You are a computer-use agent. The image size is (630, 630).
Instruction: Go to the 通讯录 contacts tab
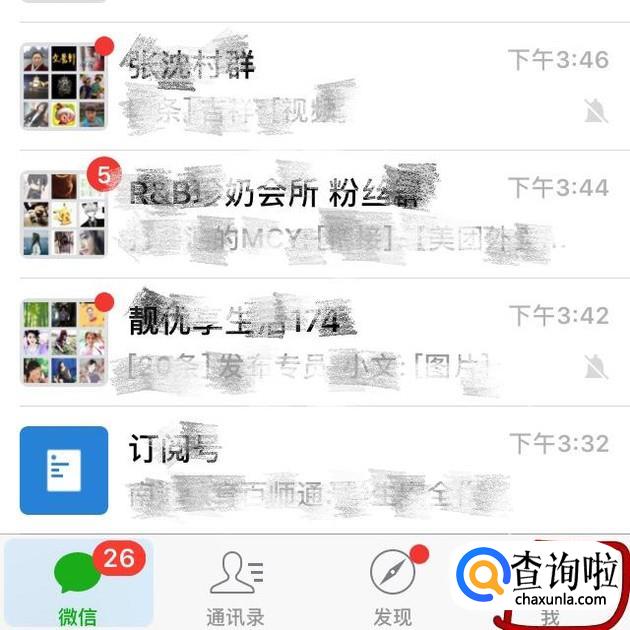pos(235,586)
